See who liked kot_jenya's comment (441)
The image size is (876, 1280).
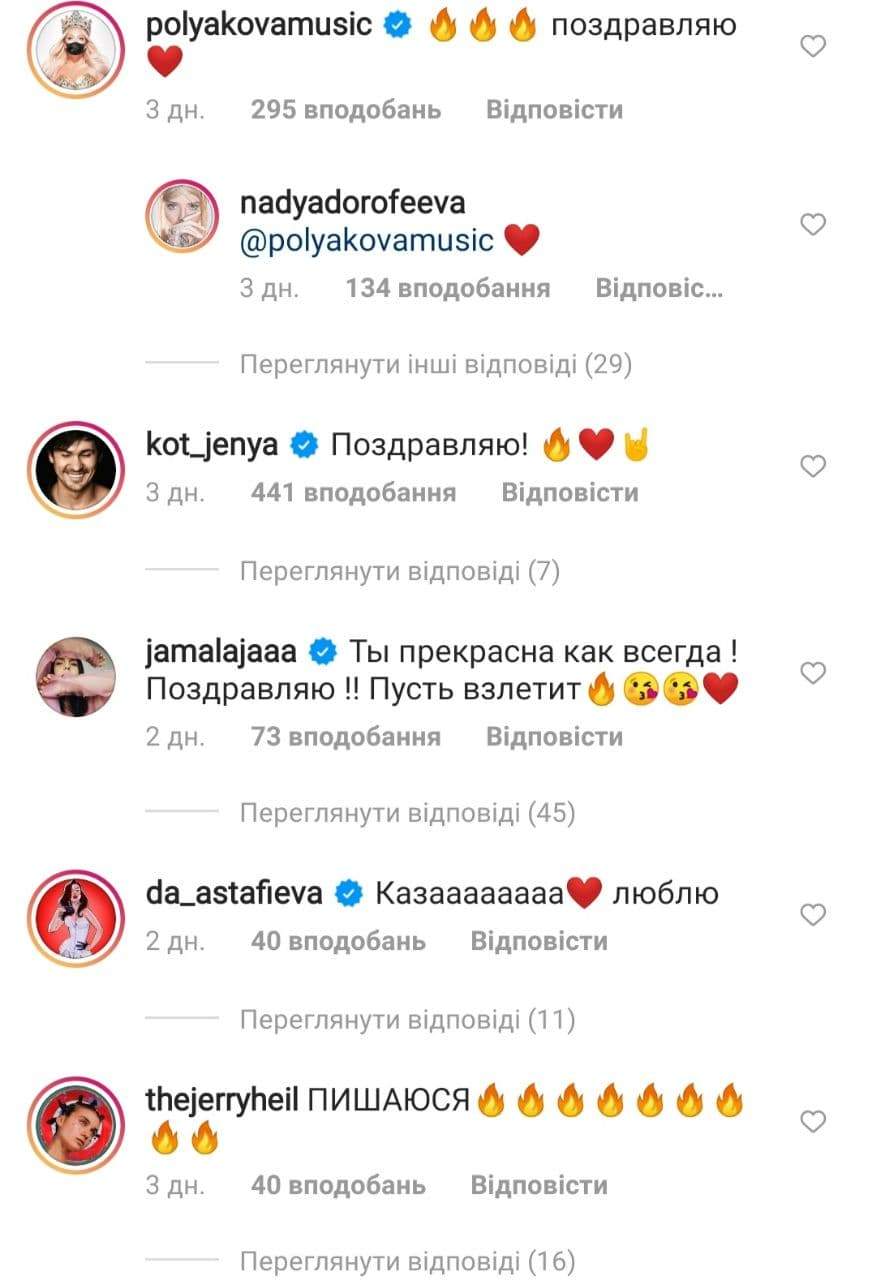[x=353, y=492]
